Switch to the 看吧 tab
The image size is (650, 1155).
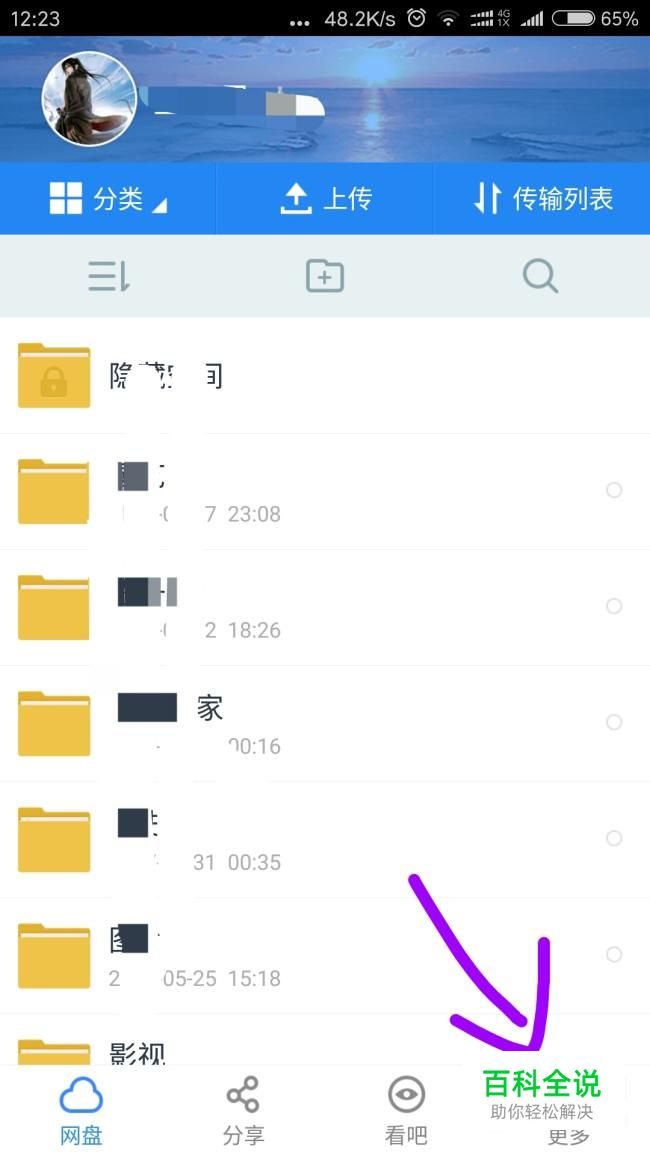point(406,1110)
